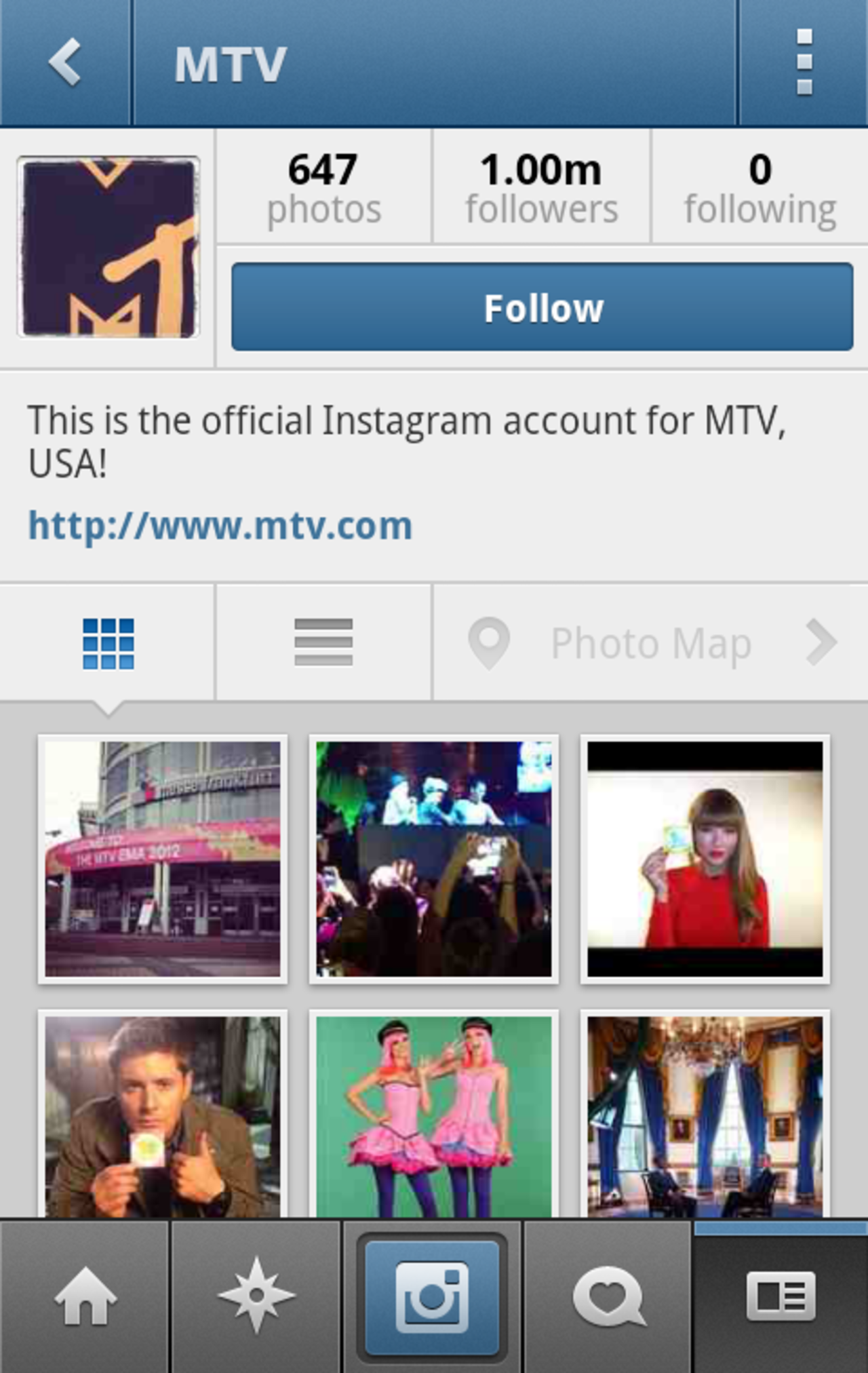Switch to list view of photos

tap(323, 641)
